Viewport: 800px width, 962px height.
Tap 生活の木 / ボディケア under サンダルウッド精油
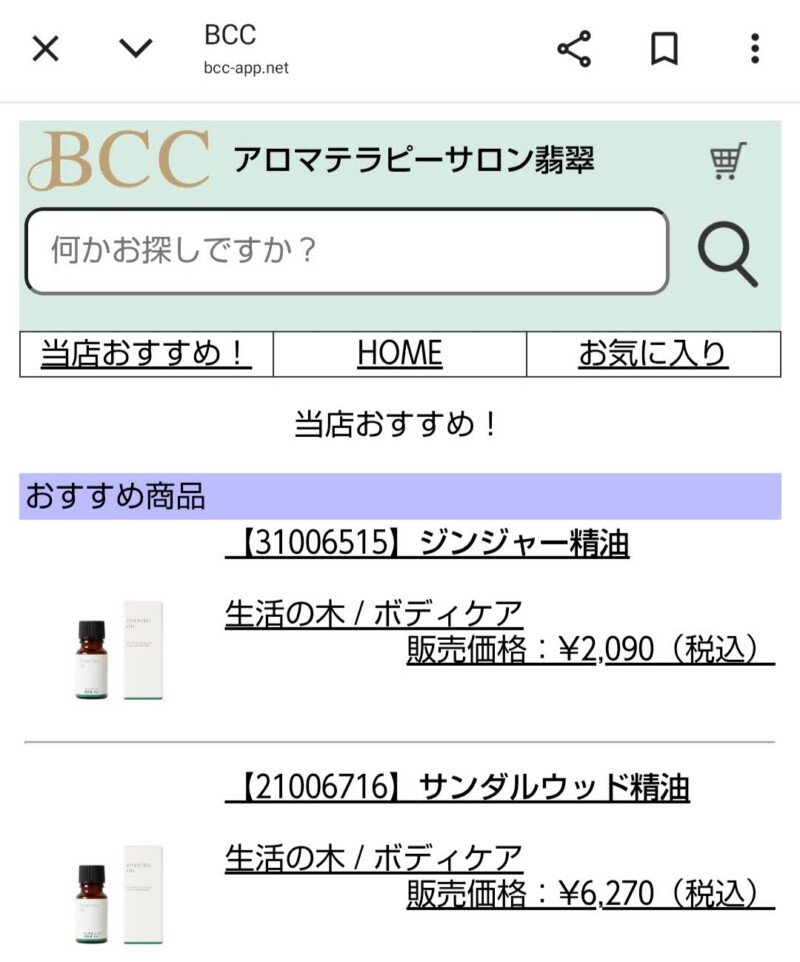point(374,858)
